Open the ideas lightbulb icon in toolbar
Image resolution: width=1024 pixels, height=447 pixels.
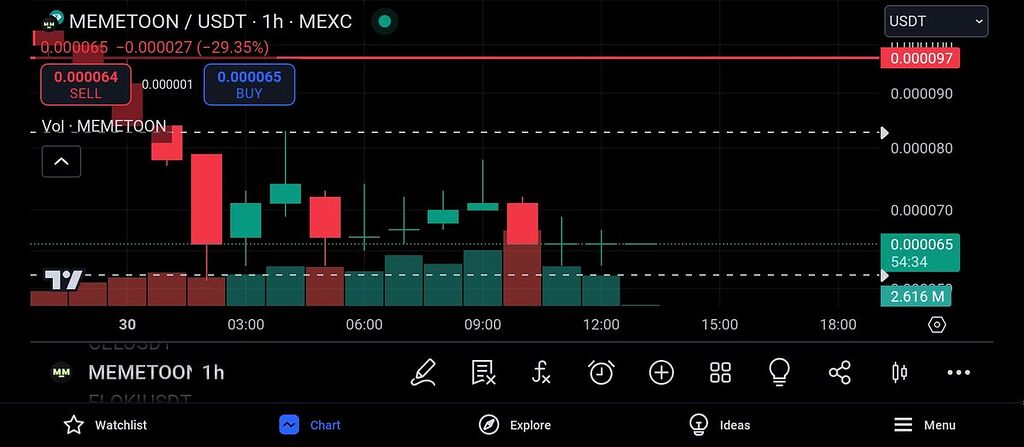point(779,373)
